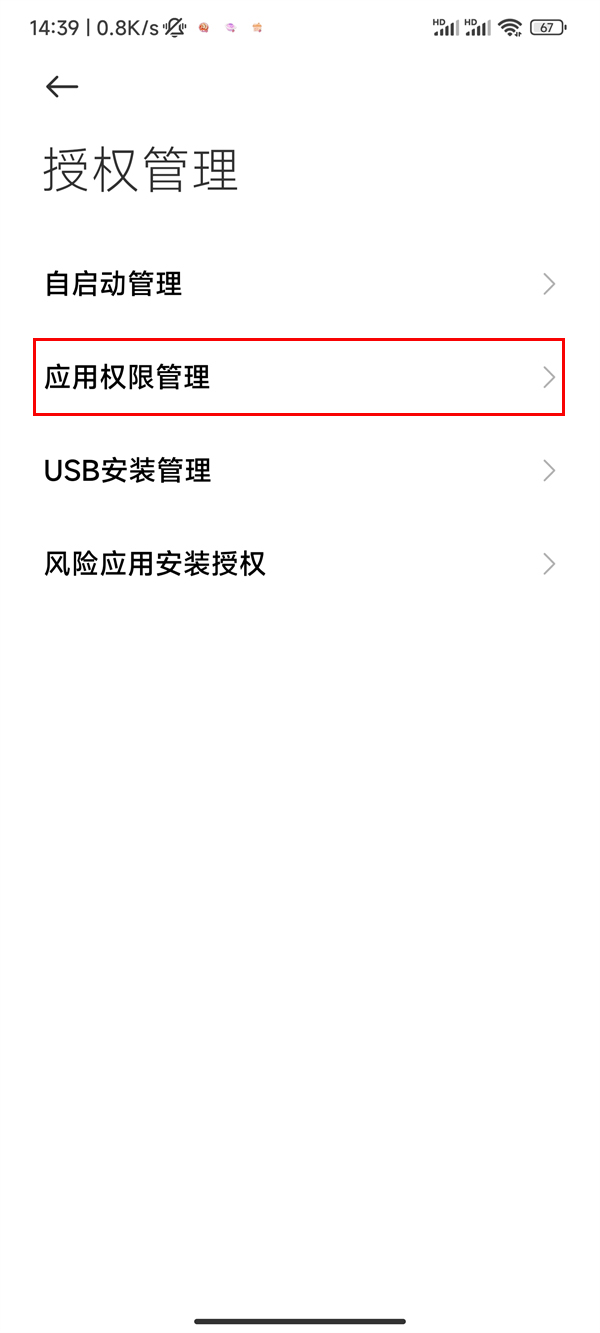Go back using the top-left arrow
The image size is (600, 1333).
click(62, 87)
